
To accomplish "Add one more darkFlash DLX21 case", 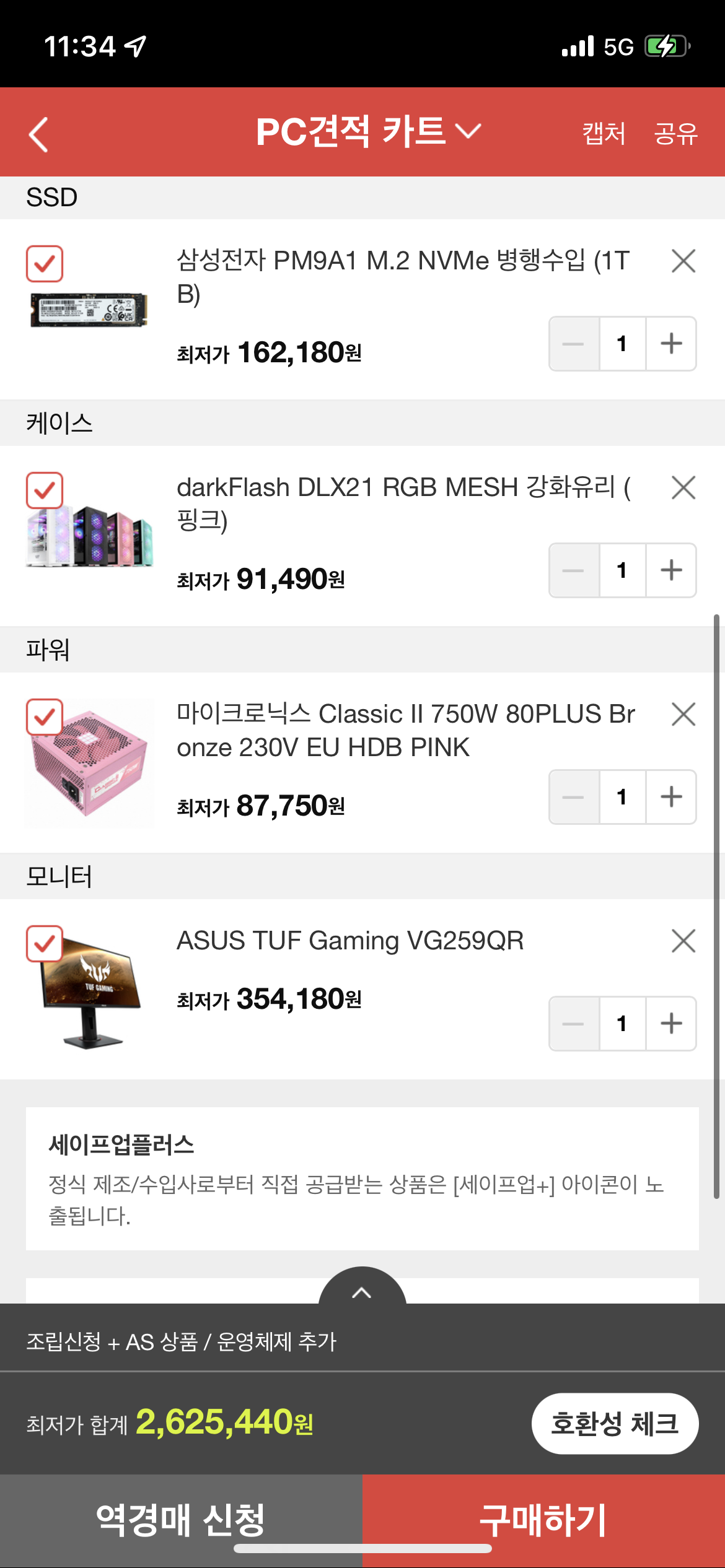I will (x=671, y=570).
